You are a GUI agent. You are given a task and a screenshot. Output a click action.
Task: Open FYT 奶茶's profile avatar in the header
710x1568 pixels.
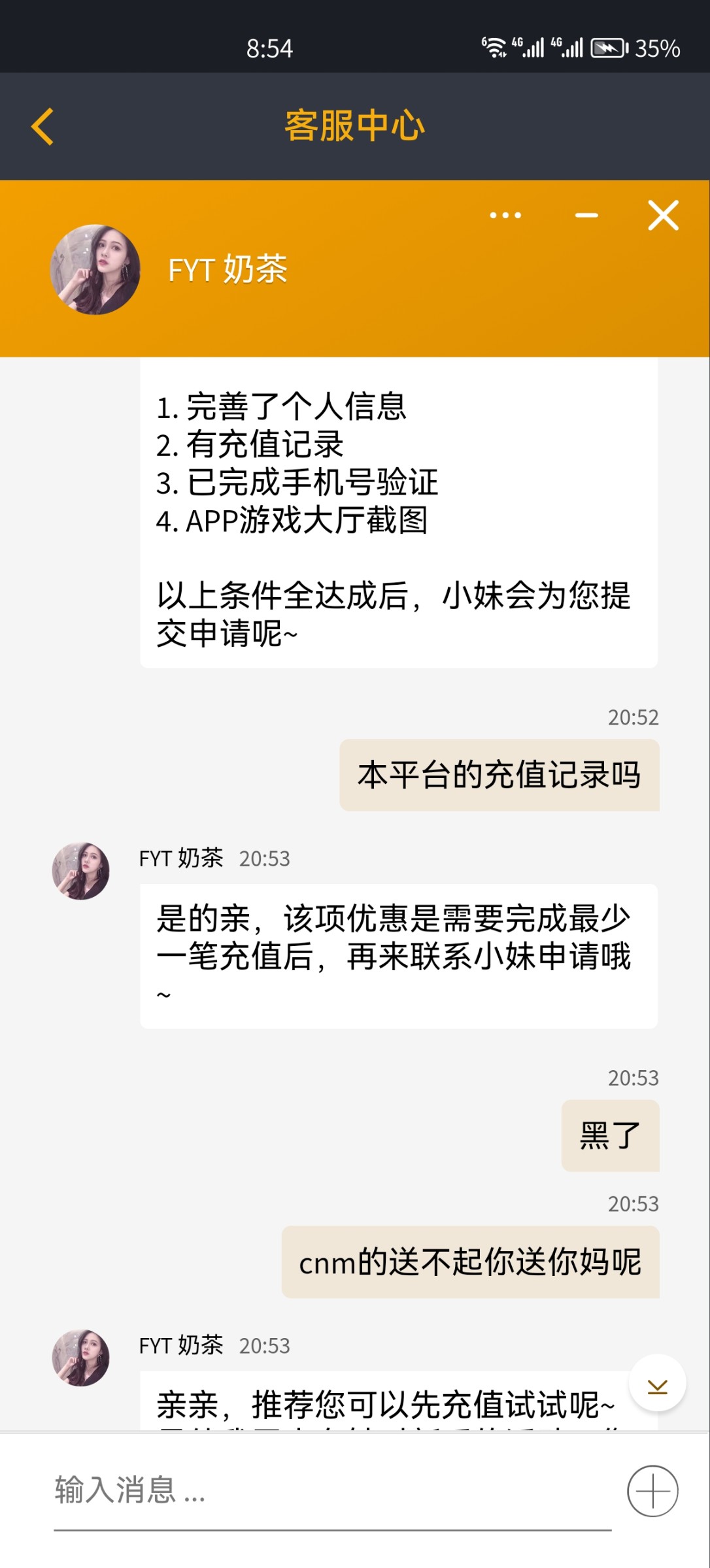click(95, 271)
